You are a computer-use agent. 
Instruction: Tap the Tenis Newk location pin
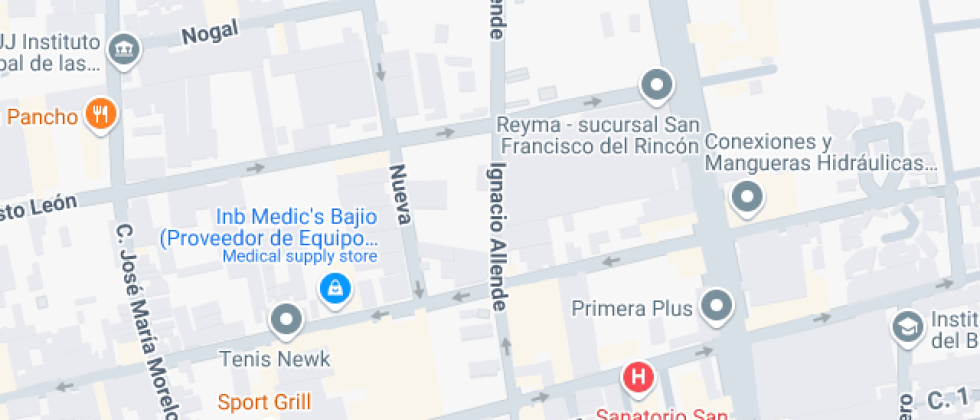287,320
